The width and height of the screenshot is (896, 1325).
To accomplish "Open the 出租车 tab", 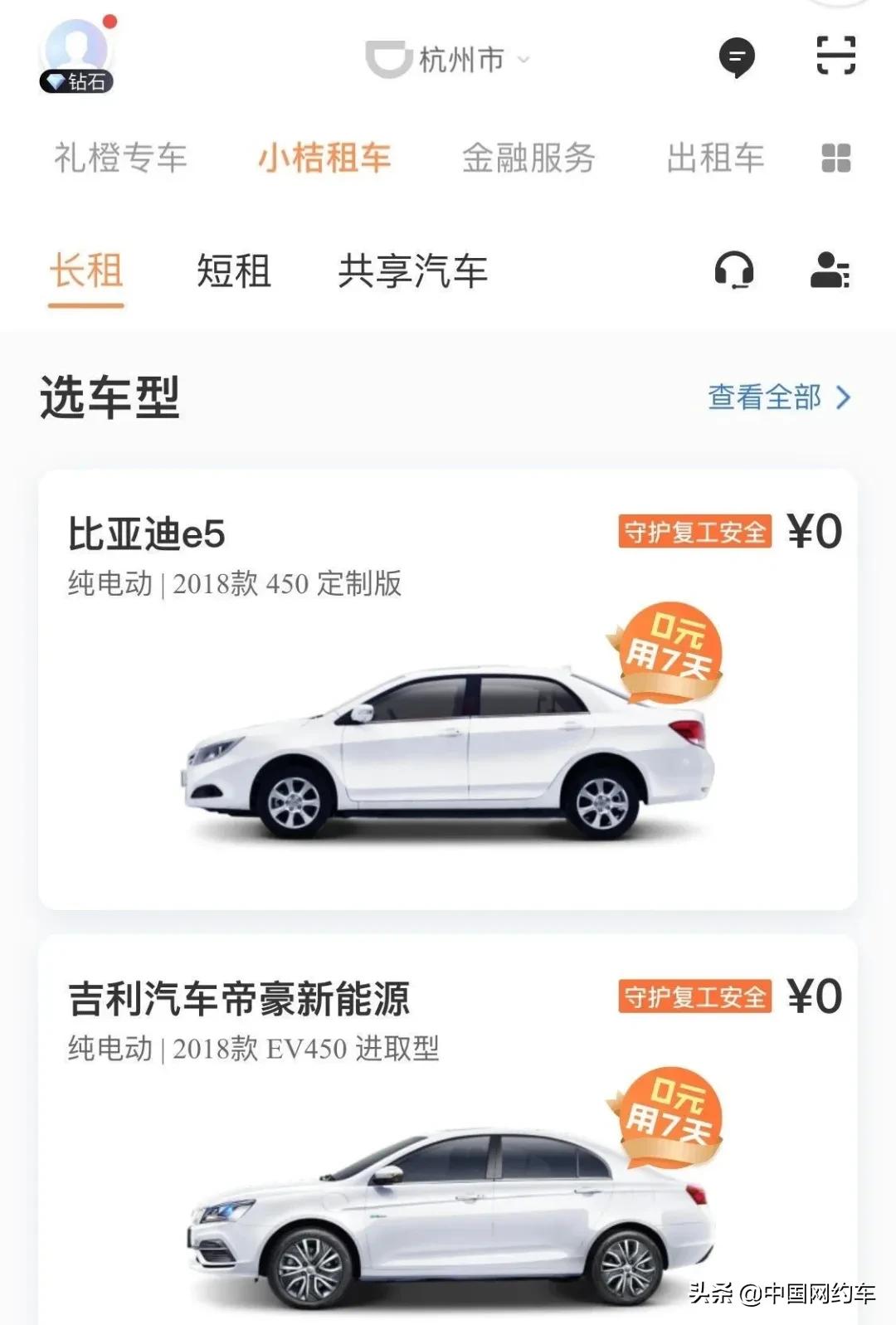I will coord(714,159).
